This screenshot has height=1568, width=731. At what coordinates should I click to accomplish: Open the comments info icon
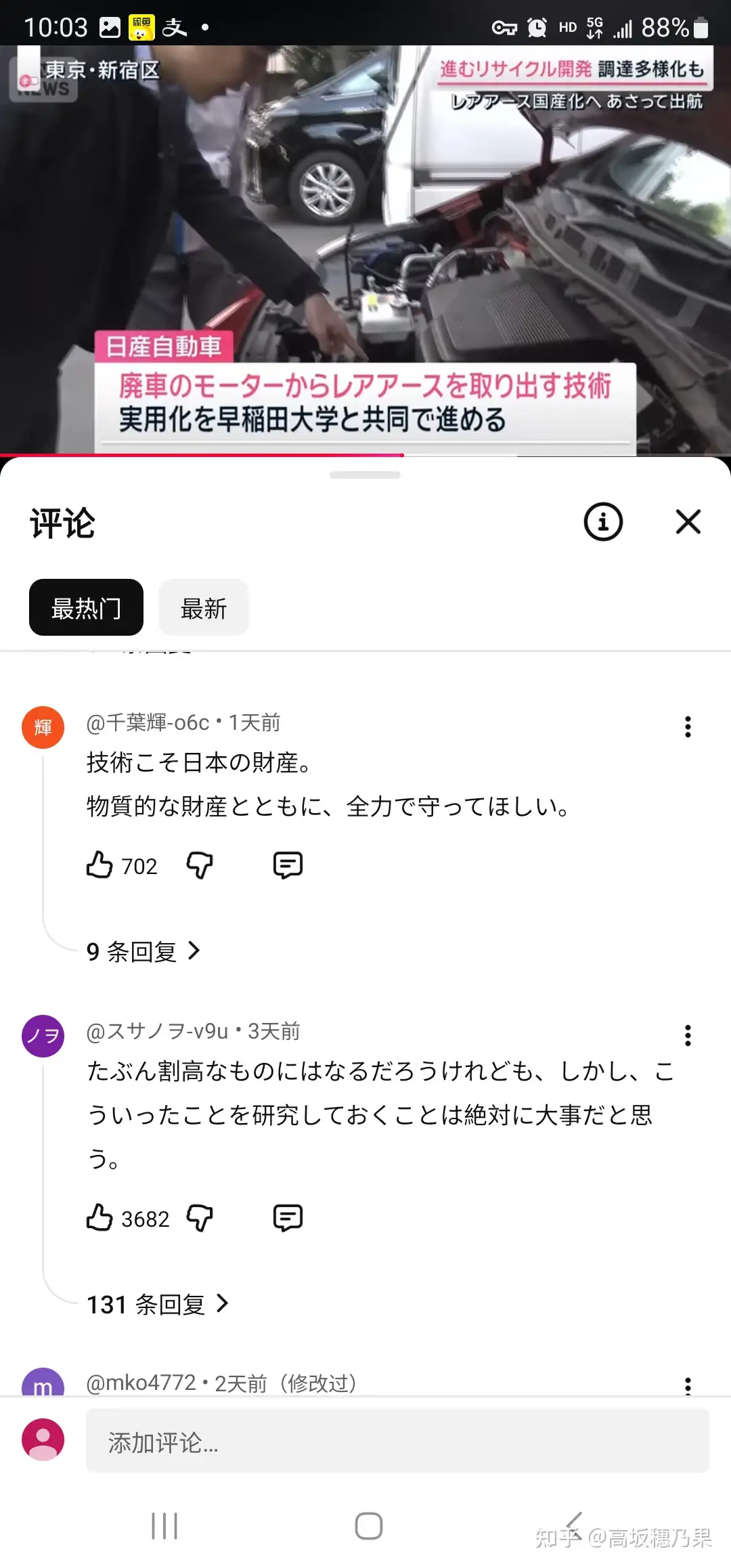pos(602,522)
